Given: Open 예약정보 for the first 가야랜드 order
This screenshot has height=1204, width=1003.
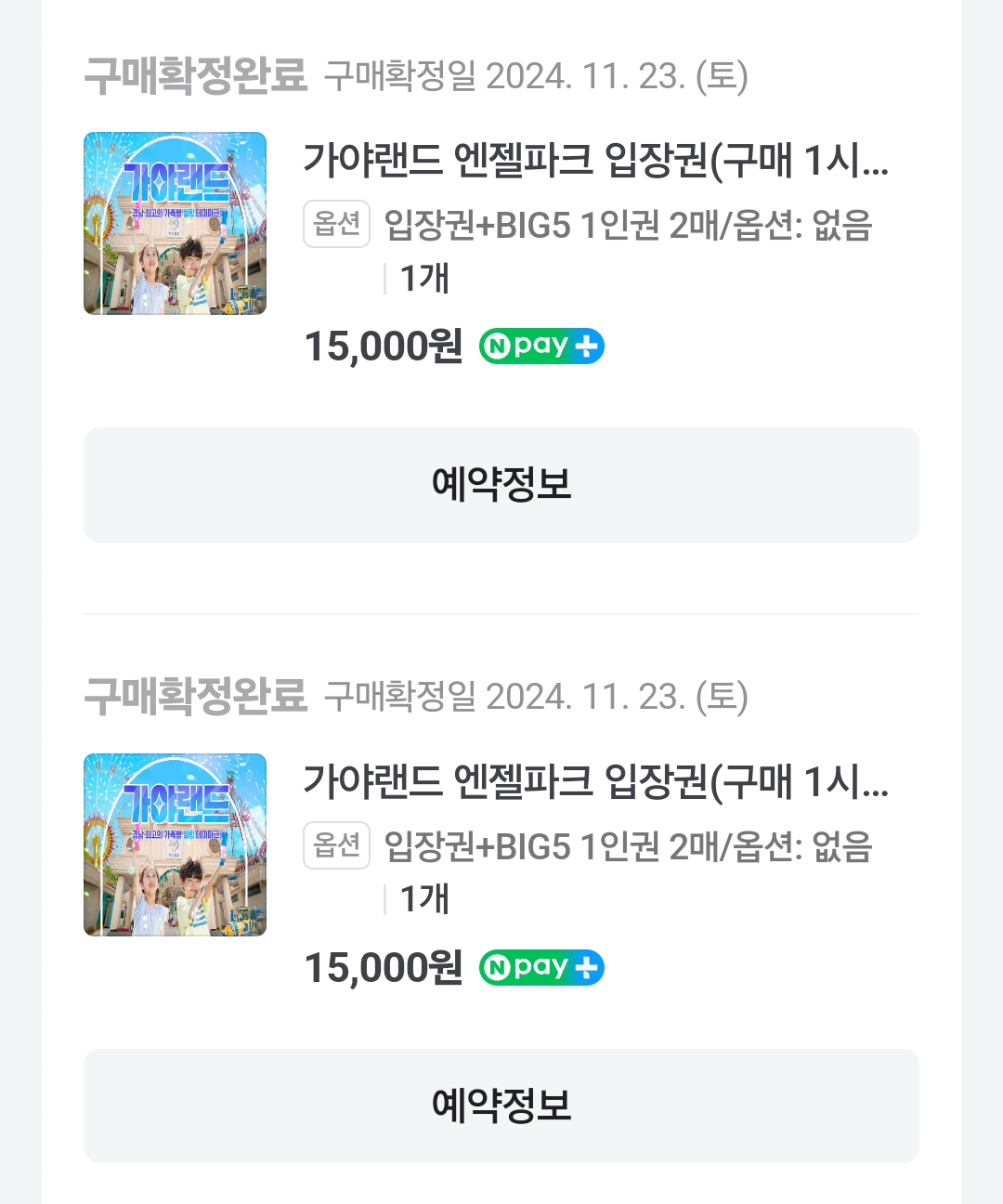Looking at the screenshot, I should [501, 485].
